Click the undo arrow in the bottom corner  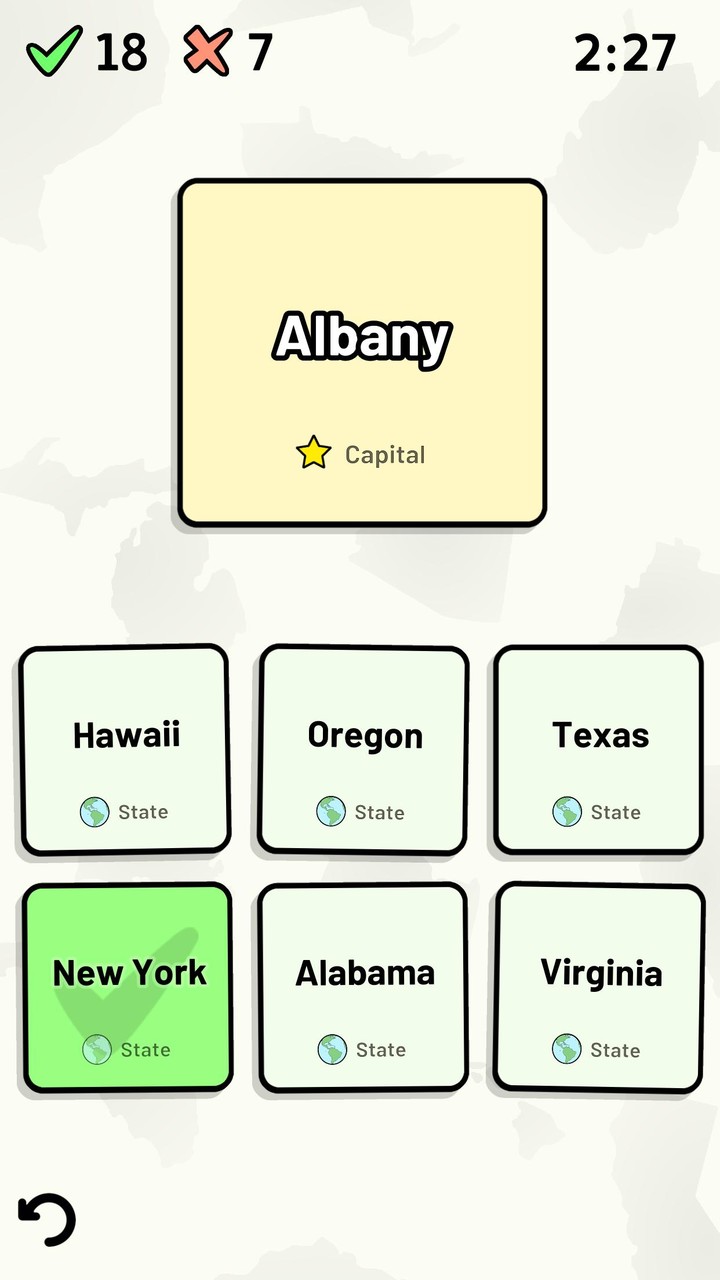[48, 1221]
